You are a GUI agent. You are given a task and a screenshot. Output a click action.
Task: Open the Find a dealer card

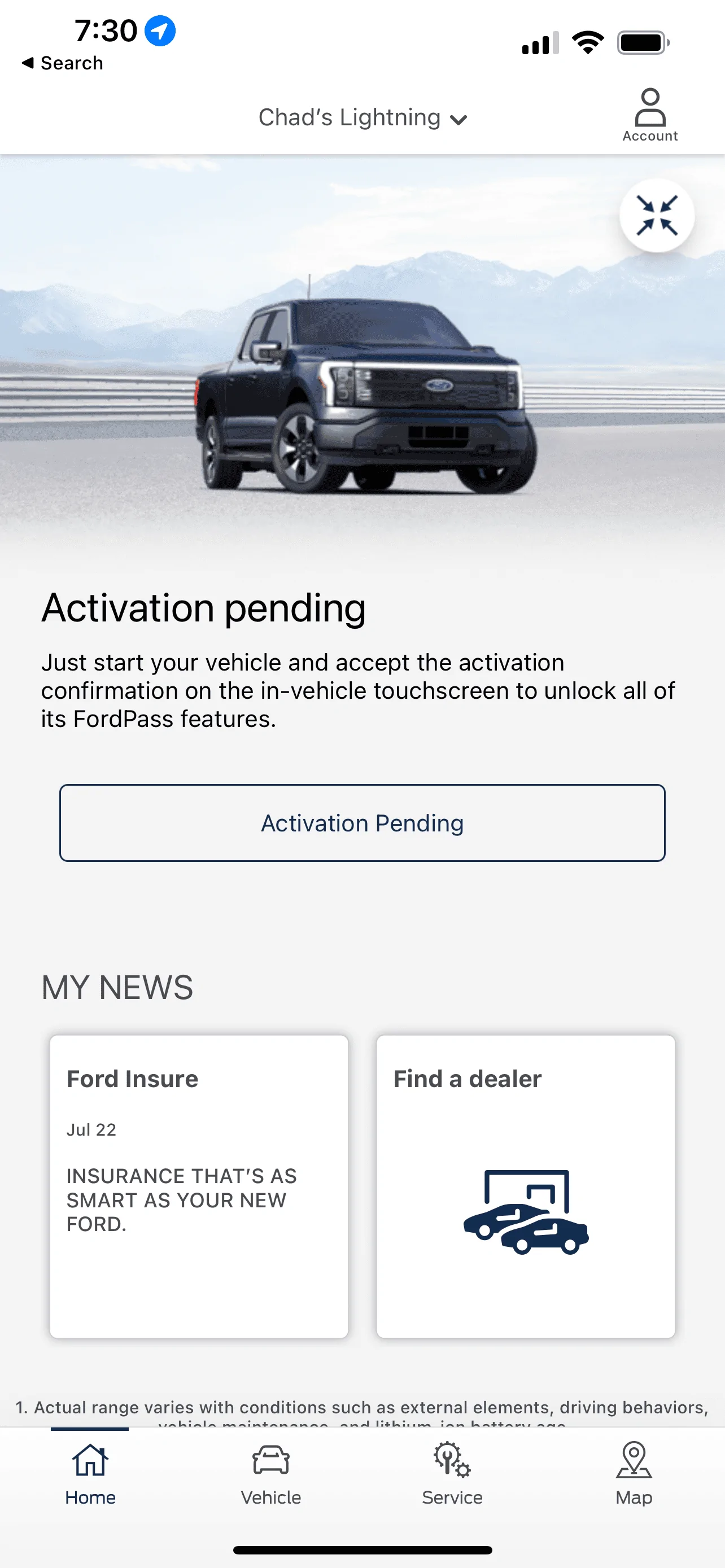coord(525,1186)
